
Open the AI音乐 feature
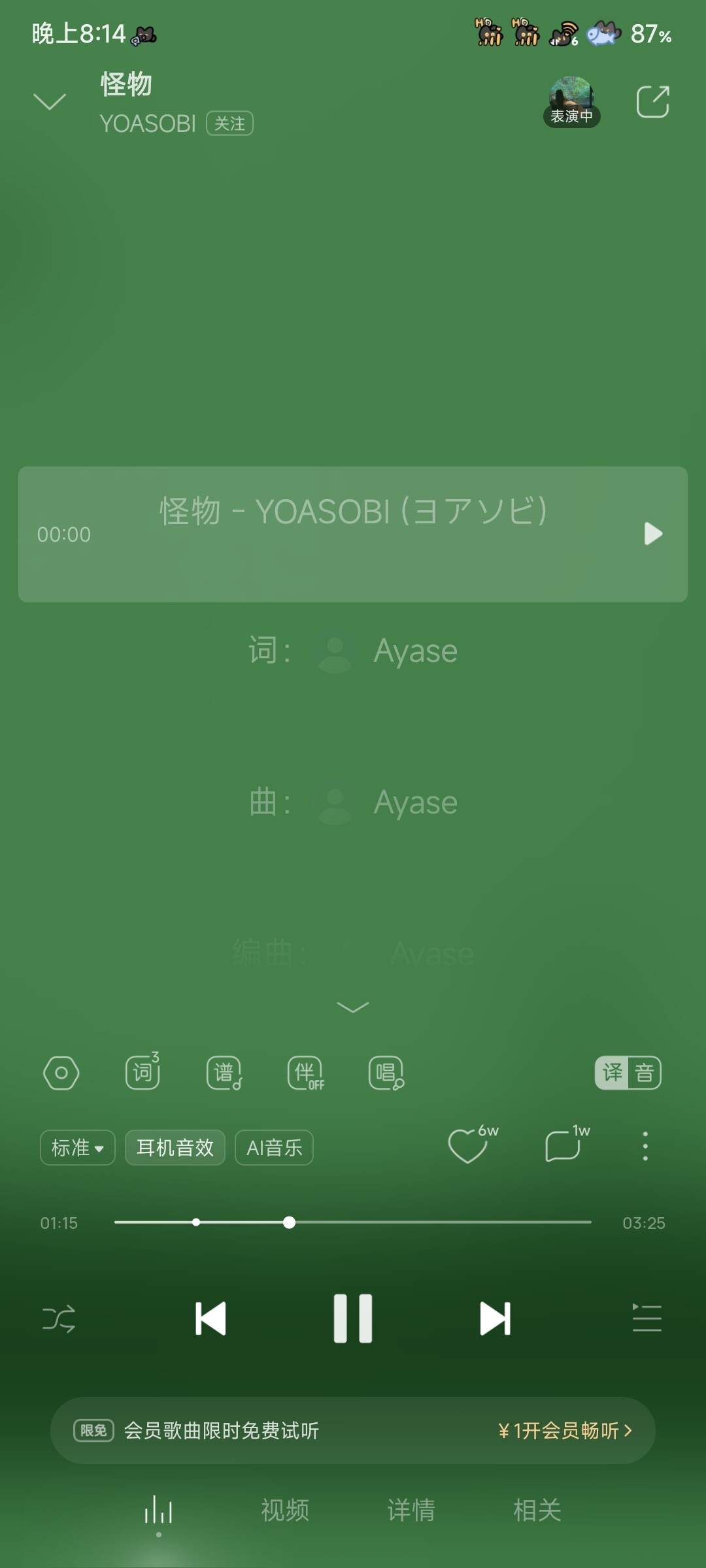click(274, 1147)
